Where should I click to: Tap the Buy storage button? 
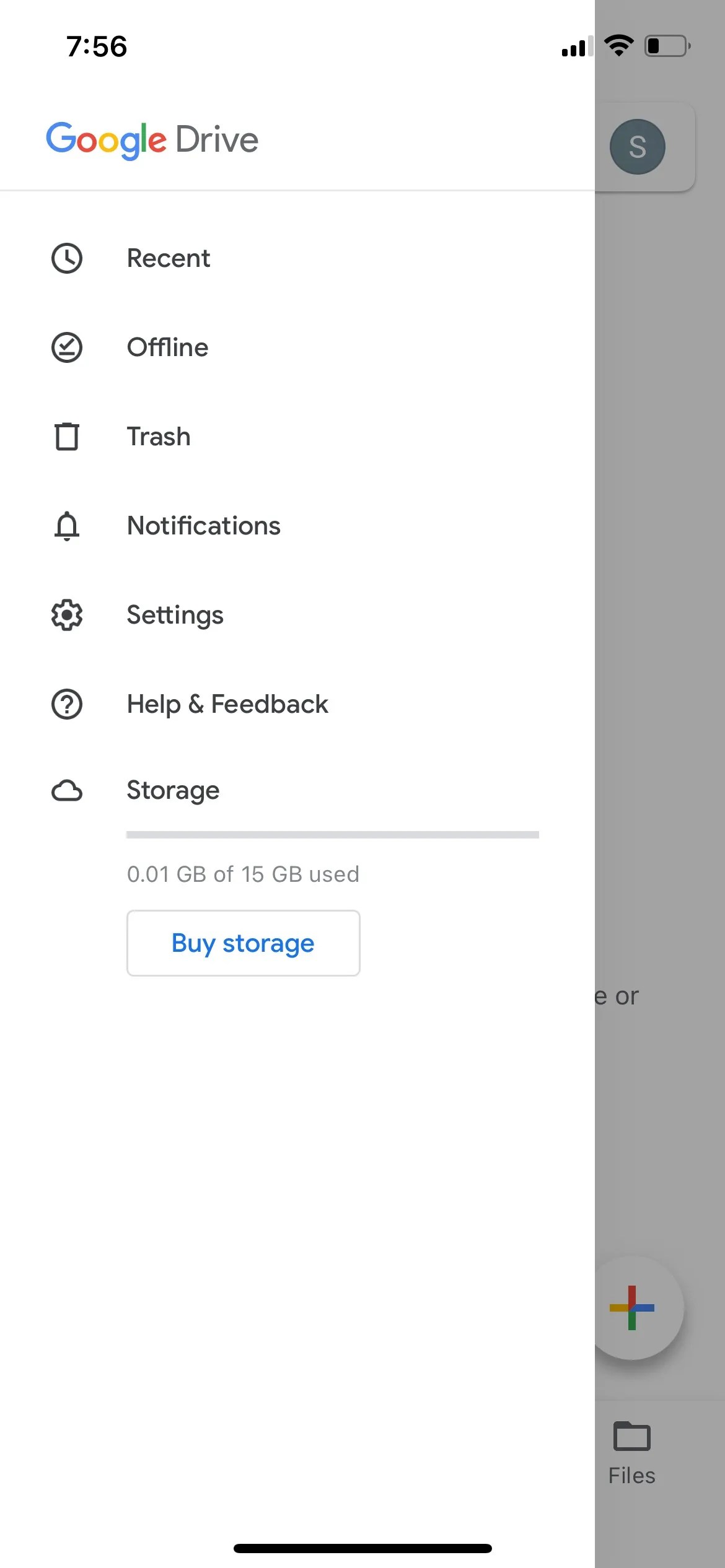point(243,943)
